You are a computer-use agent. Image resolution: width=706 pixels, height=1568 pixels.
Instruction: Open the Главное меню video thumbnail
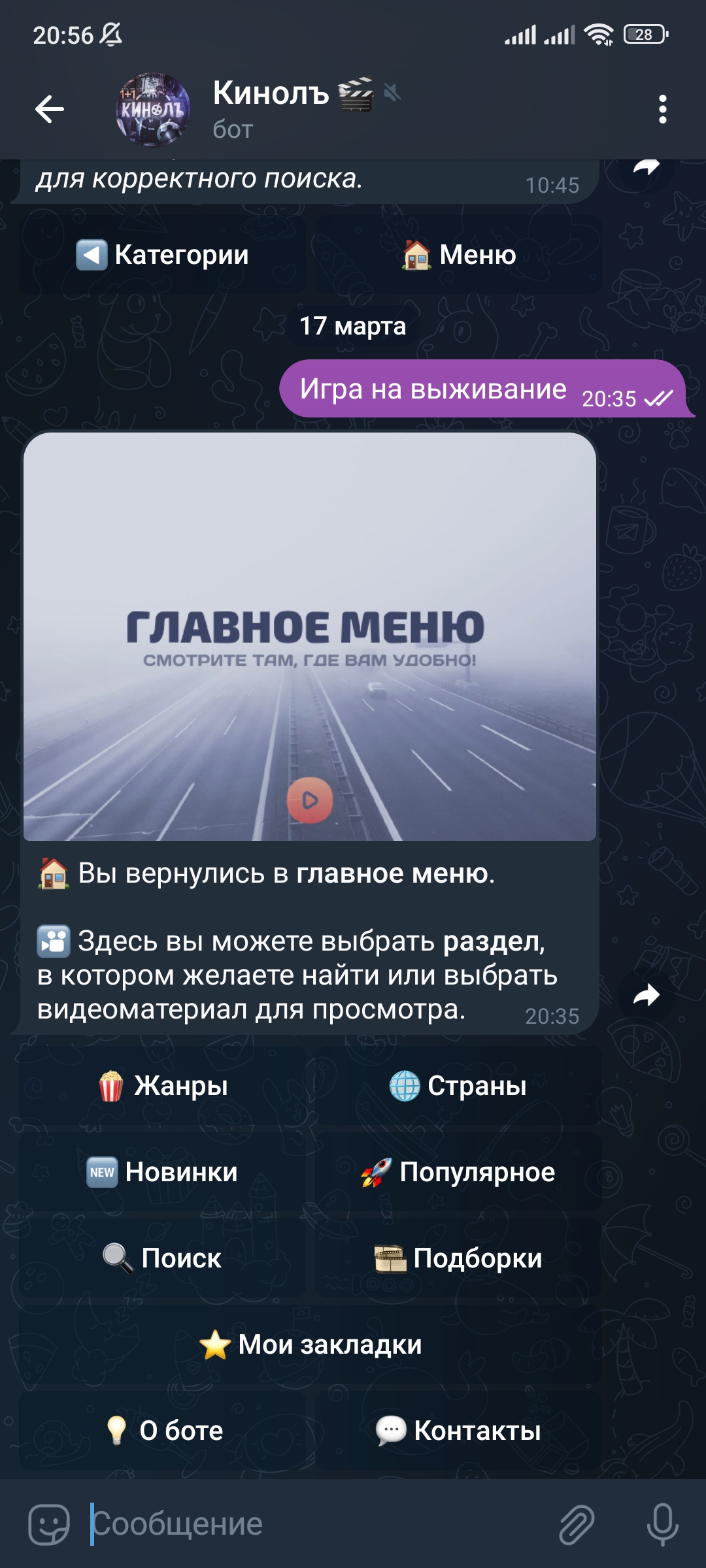[310, 636]
